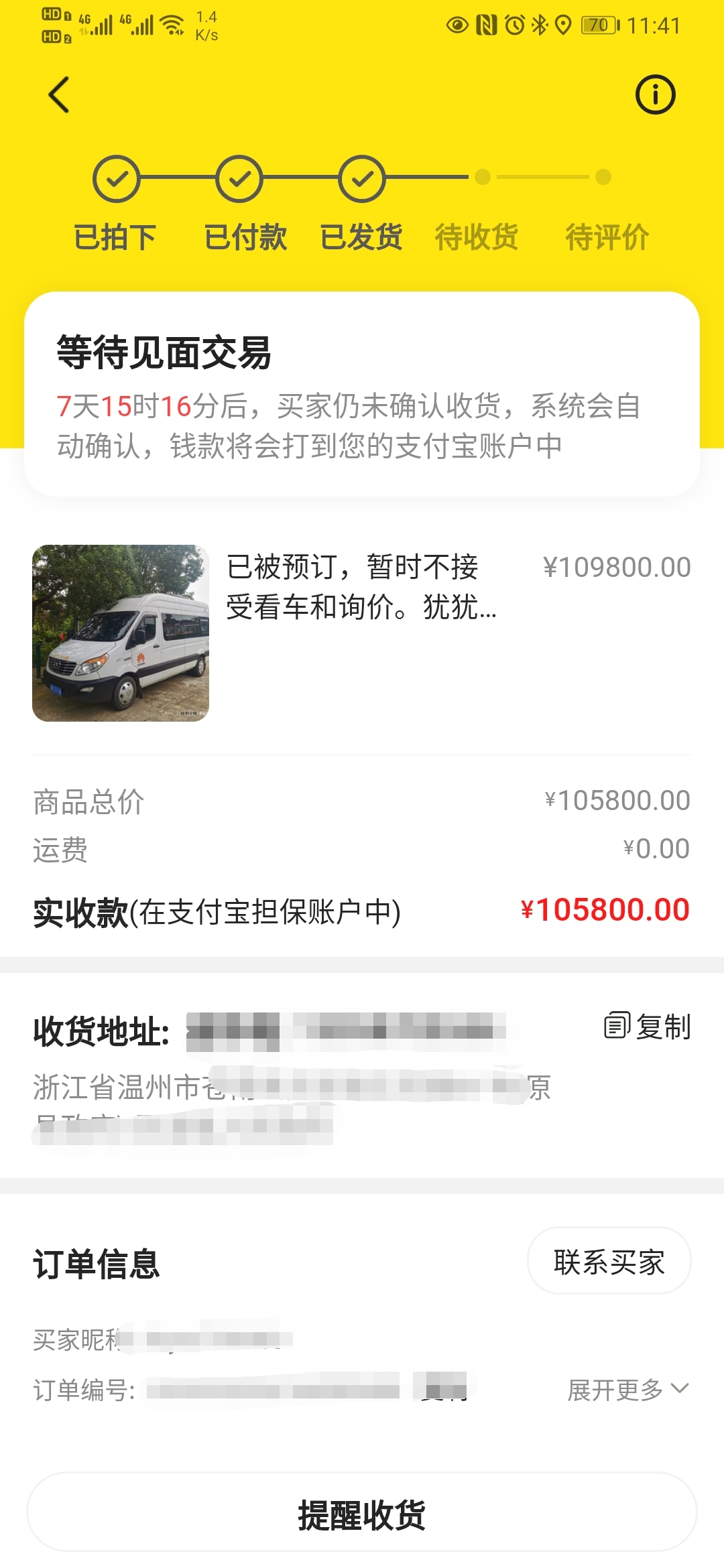Go back using the top-left arrow
724x1568 pixels.
pyautogui.click(x=59, y=94)
